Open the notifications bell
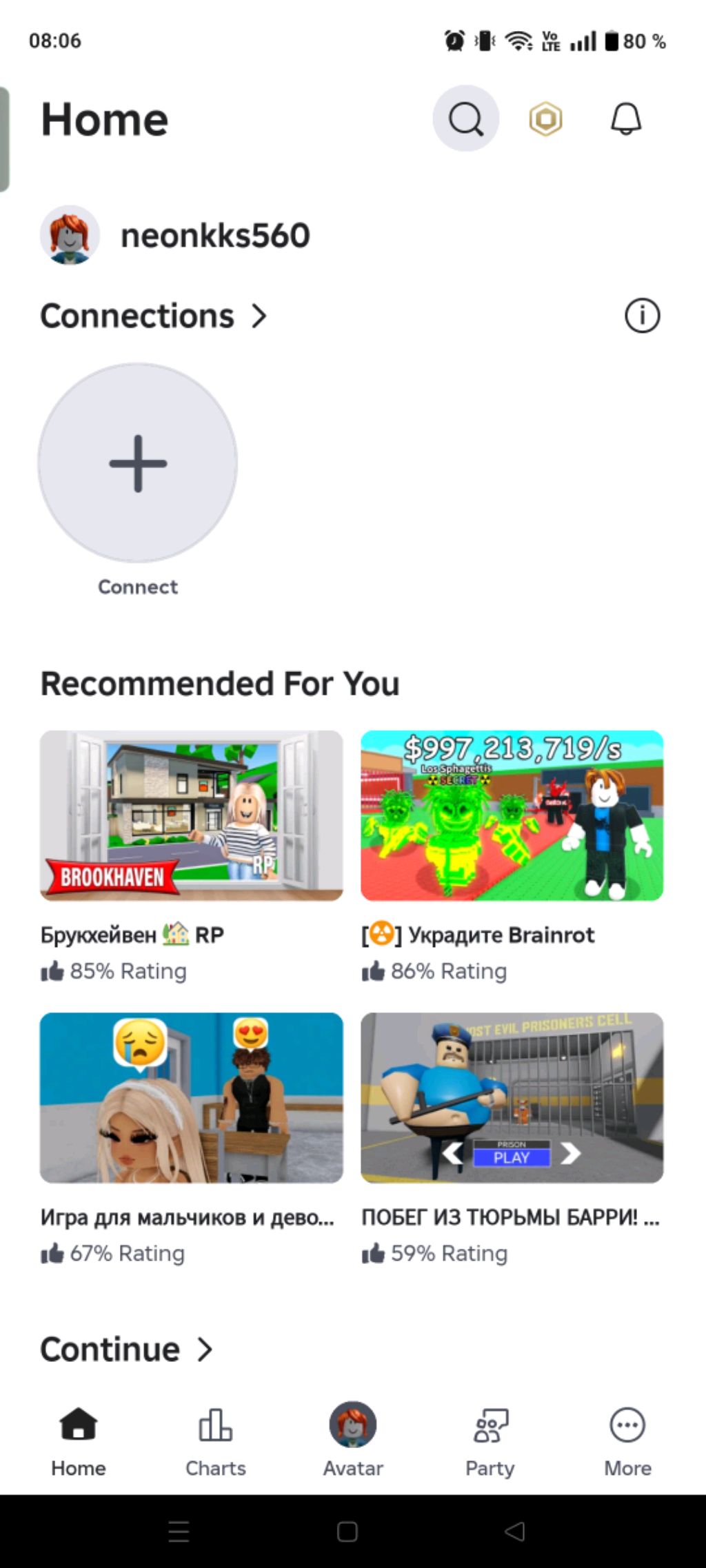The width and height of the screenshot is (706, 1568). pos(626,119)
